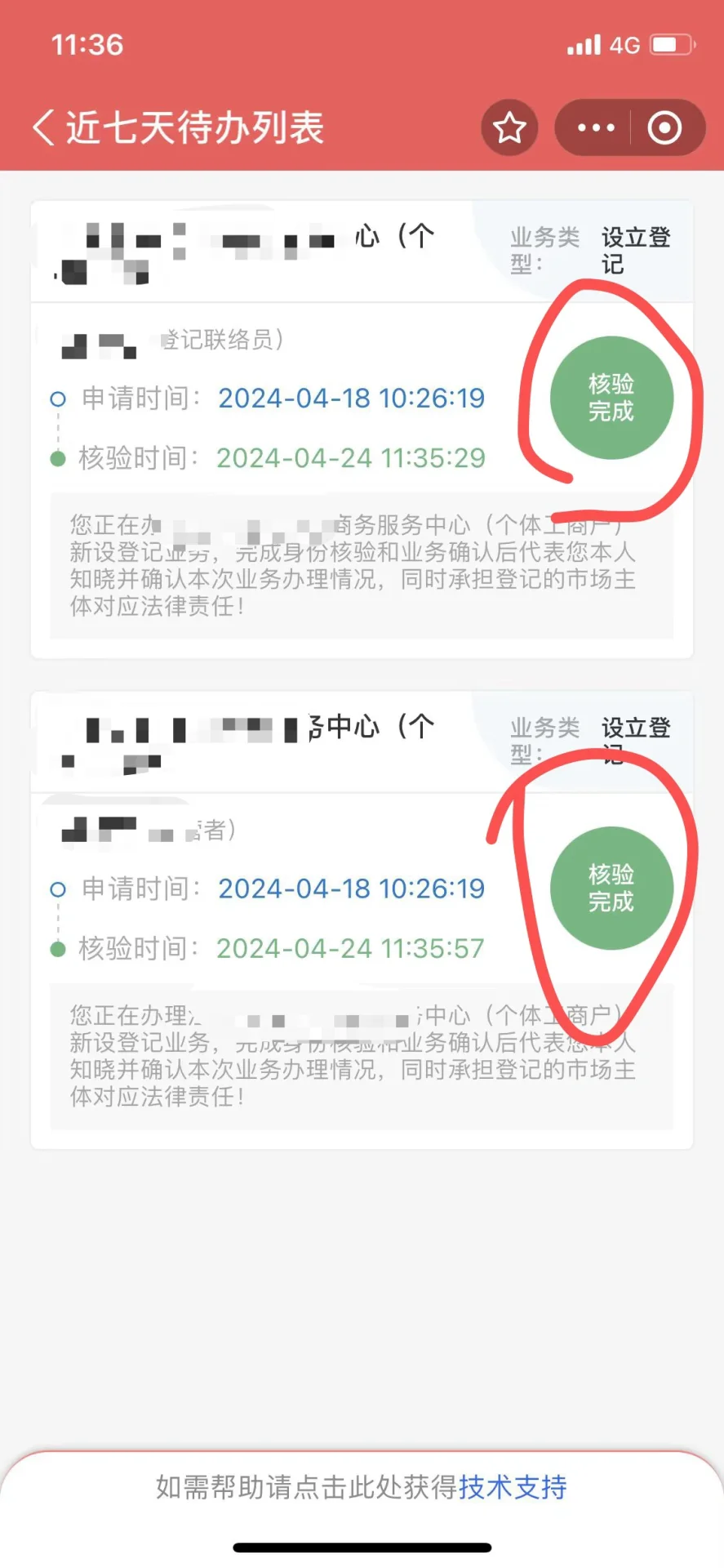
Task: Tap 核验完成 for the 11:35:29 verification entry
Action: tap(611, 398)
